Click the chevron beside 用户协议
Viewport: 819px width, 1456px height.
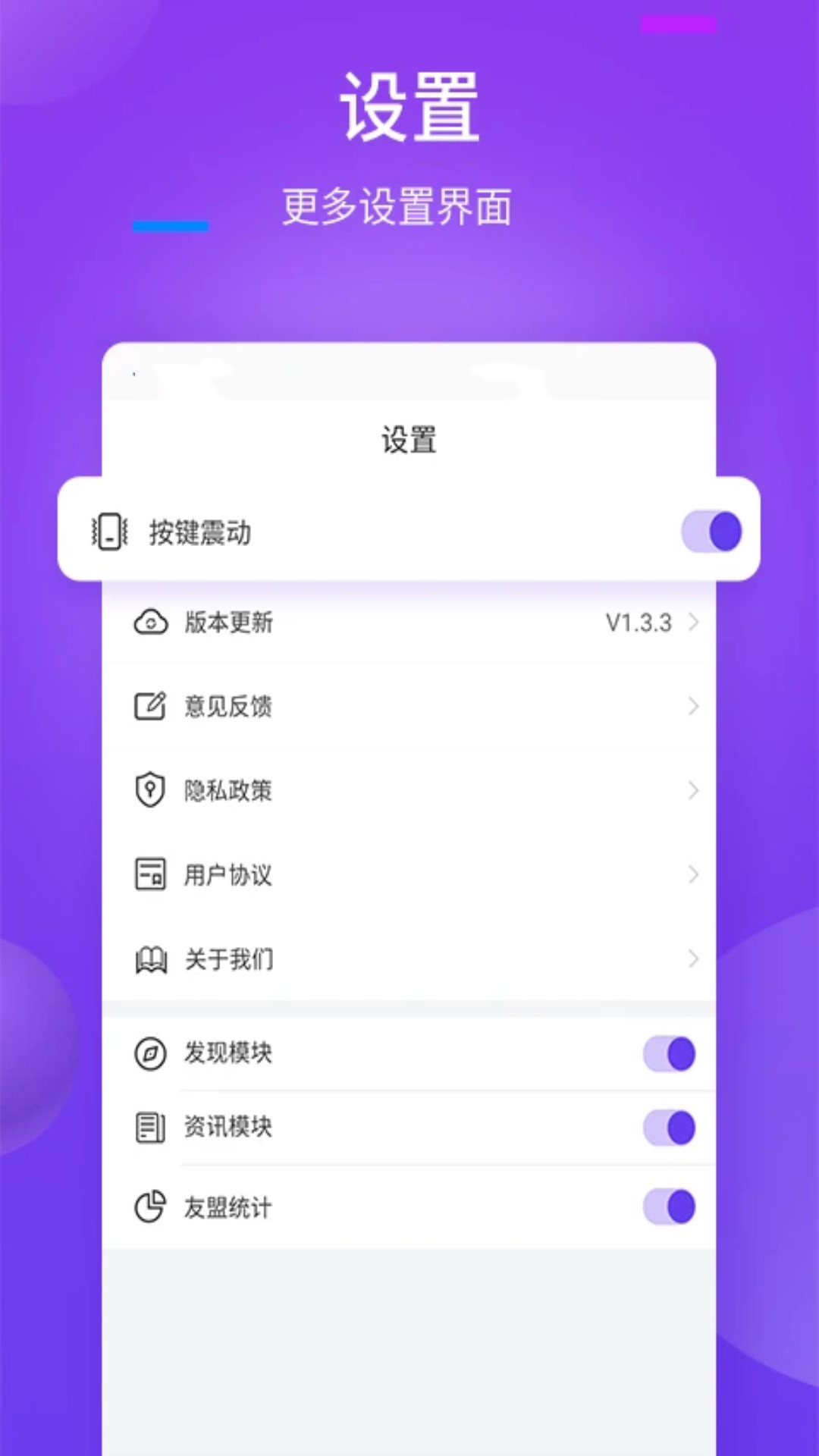695,875
